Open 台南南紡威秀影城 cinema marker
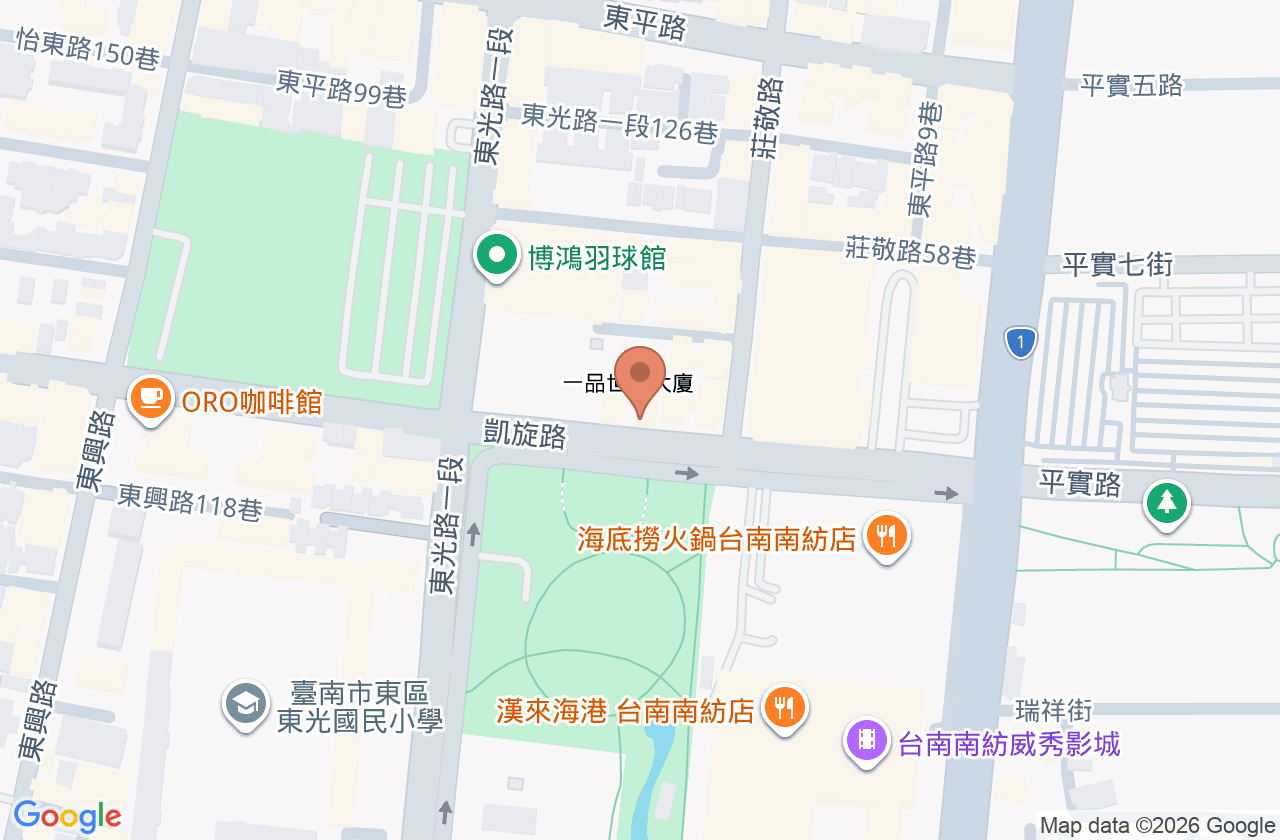1280x840 pixels. coord(867,743)
